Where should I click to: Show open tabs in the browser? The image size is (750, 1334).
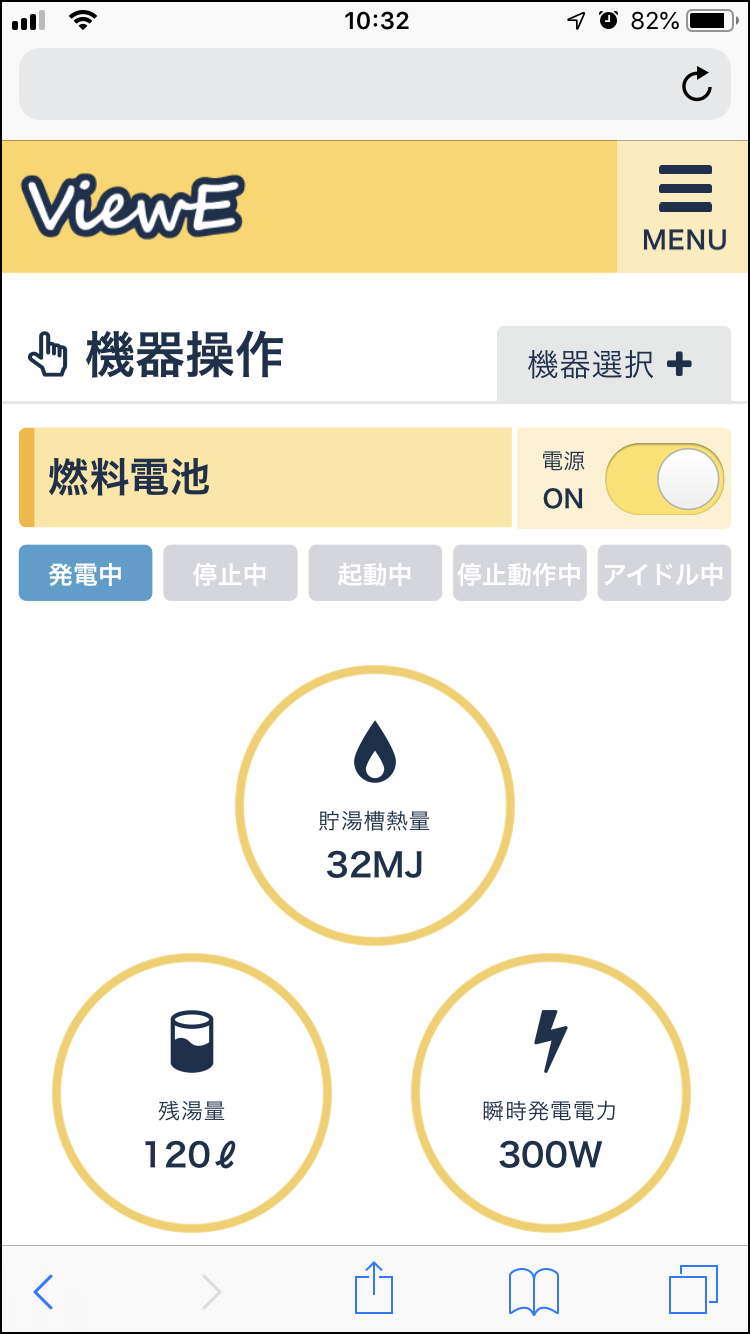tap(693, 1290)
